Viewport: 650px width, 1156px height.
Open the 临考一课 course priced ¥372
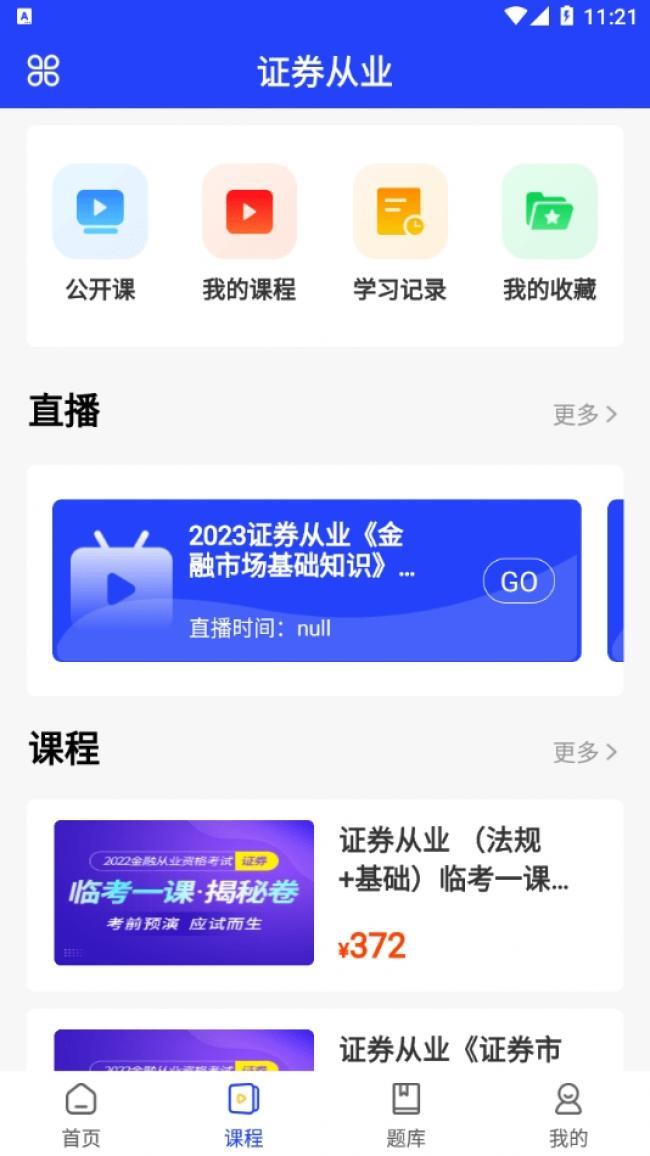(x=325, y=895)
